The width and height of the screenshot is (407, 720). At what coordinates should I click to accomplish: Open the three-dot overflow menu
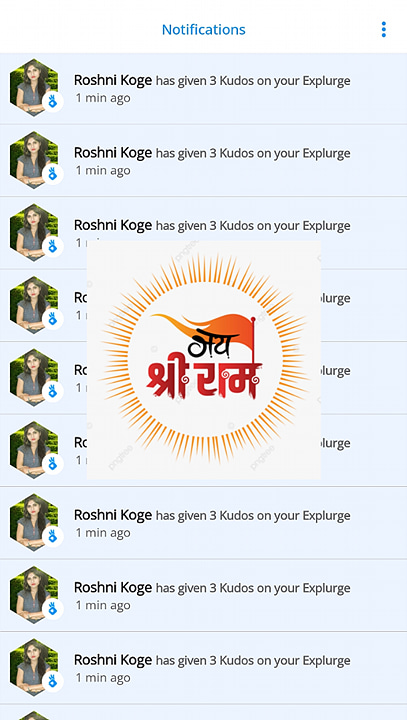[384, 29]
